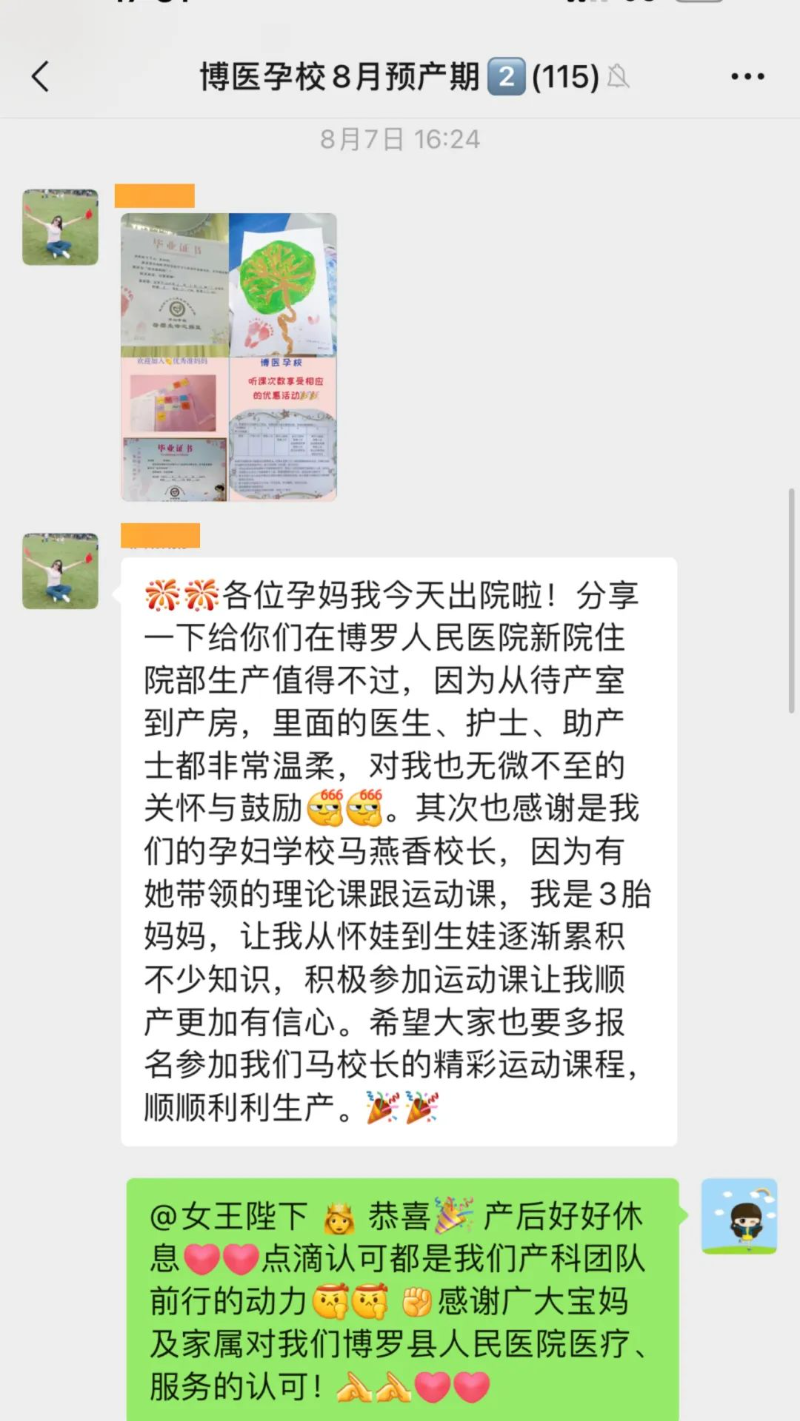The width and height of the screenshot is (800, 1421).
Task: Open the avatar next to the green reply
Action: tap(739, 1216)
